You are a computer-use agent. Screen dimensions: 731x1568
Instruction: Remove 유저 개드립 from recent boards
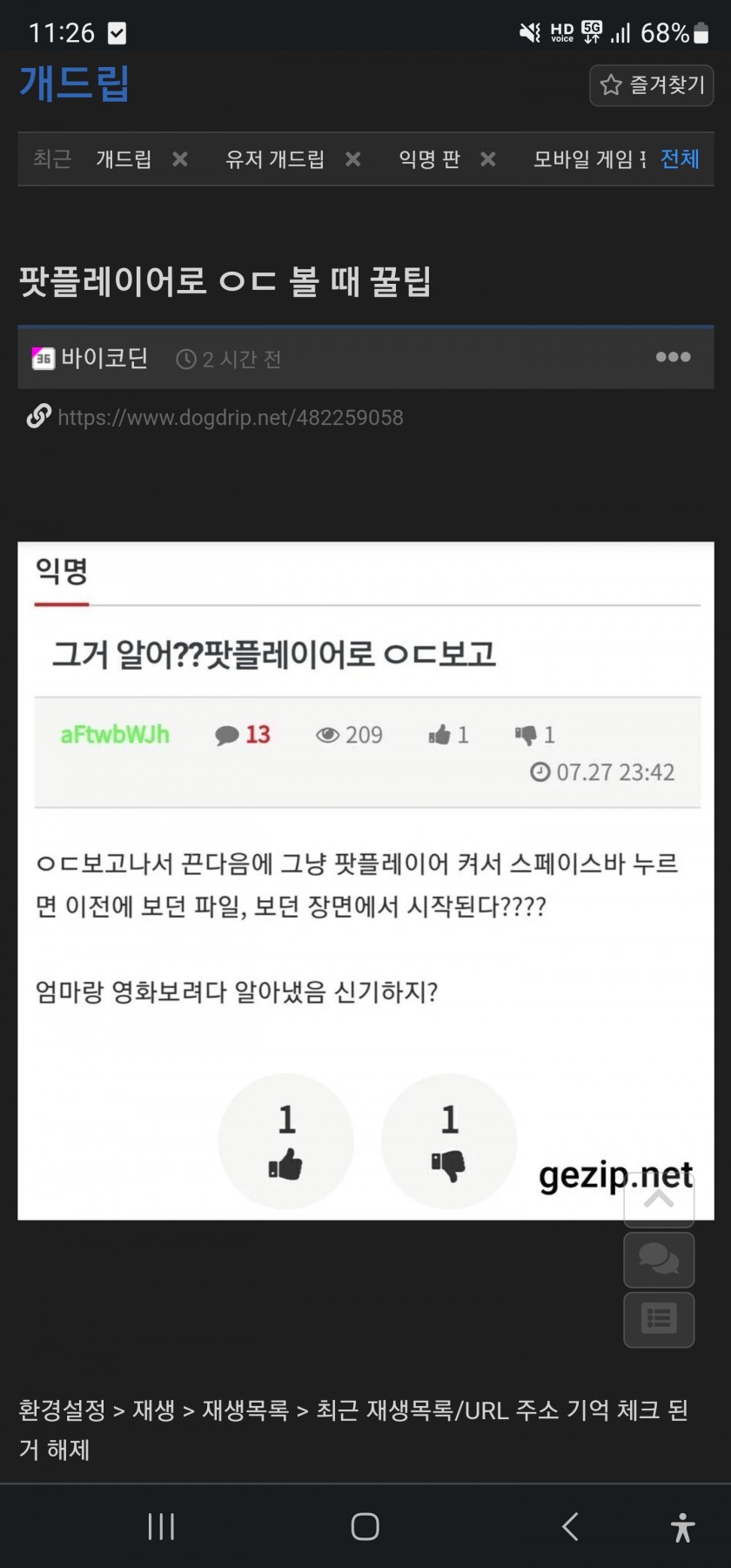click(352, 159)
